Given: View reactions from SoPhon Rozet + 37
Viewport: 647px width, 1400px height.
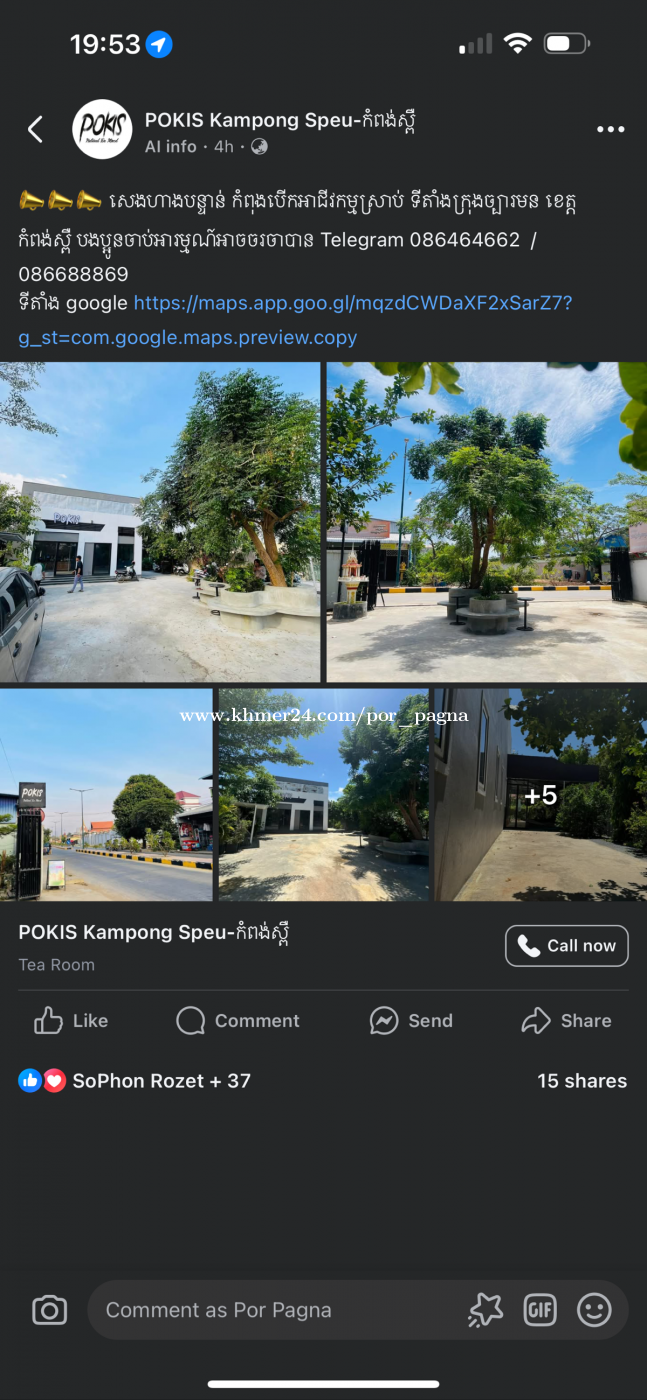Looking at the screenshot, I should (x=135, y=1081).
